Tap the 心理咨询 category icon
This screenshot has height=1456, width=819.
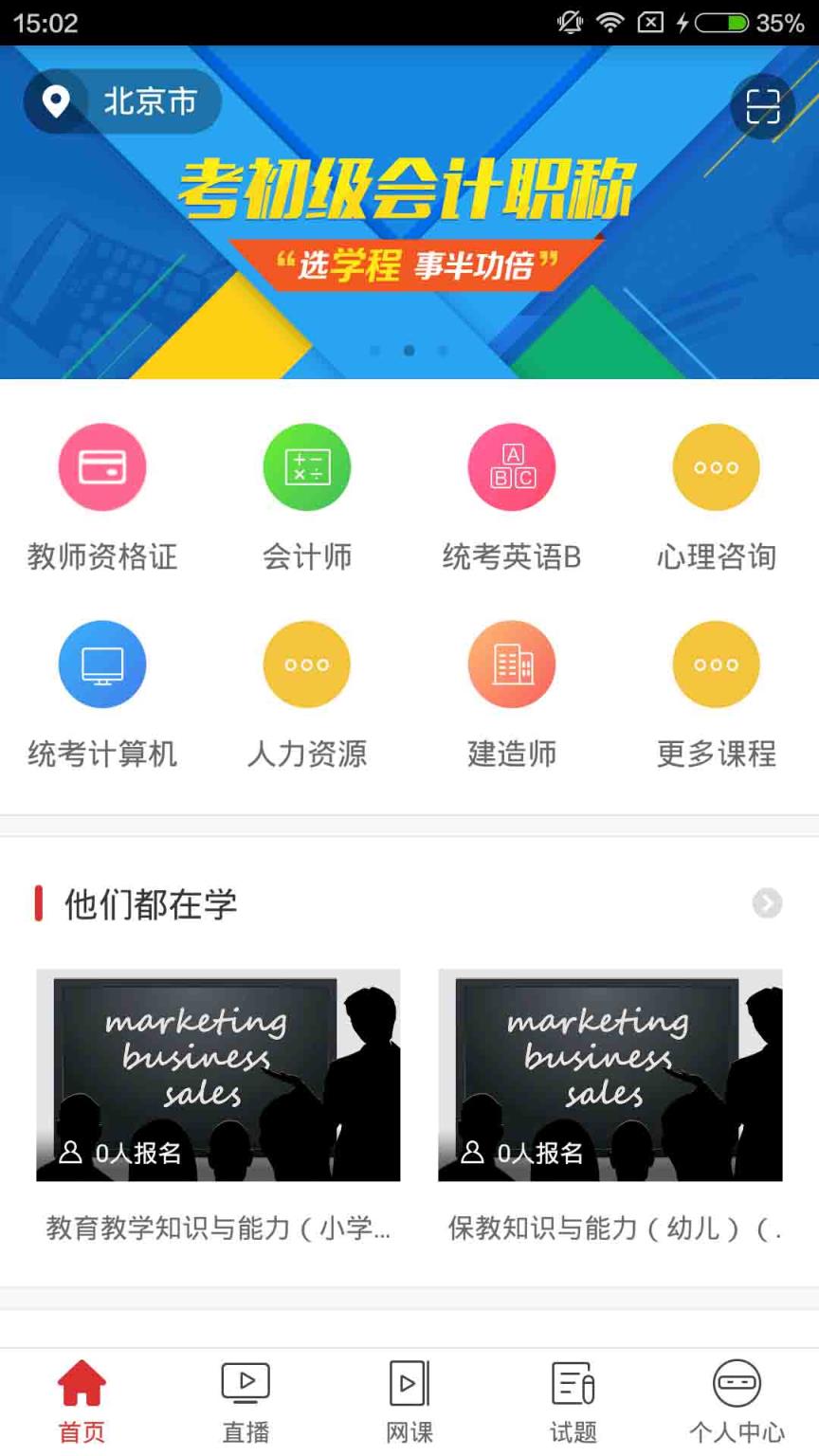click(717, 466)
